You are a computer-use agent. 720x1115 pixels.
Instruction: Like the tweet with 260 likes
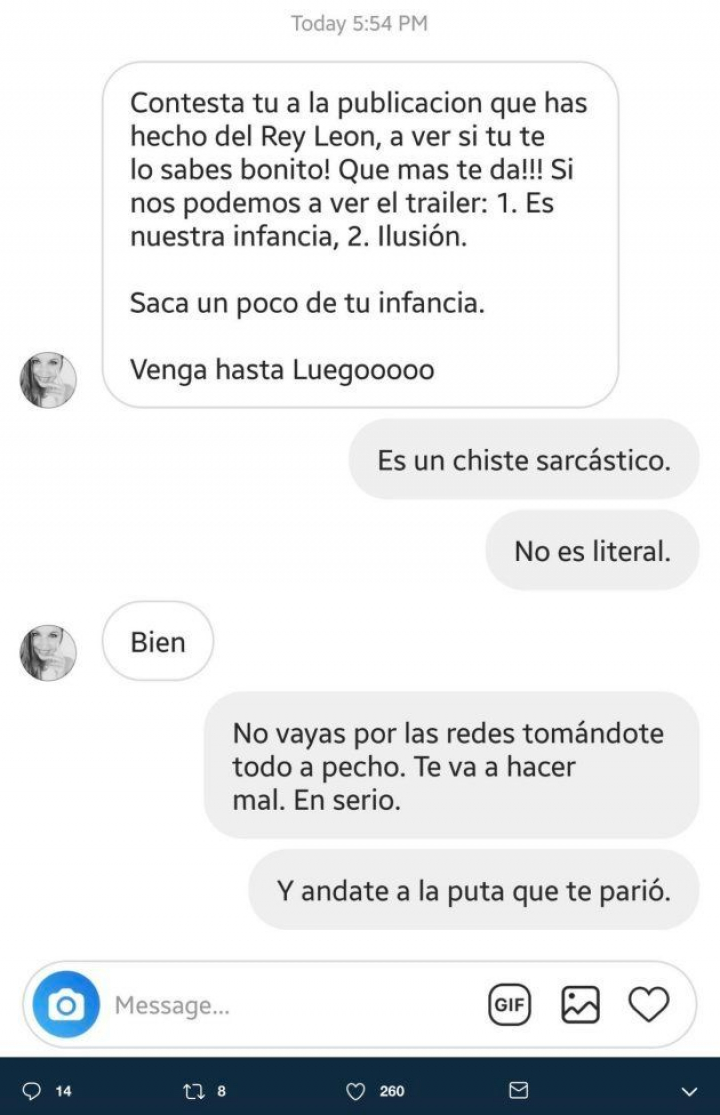tap(355, 1091)
